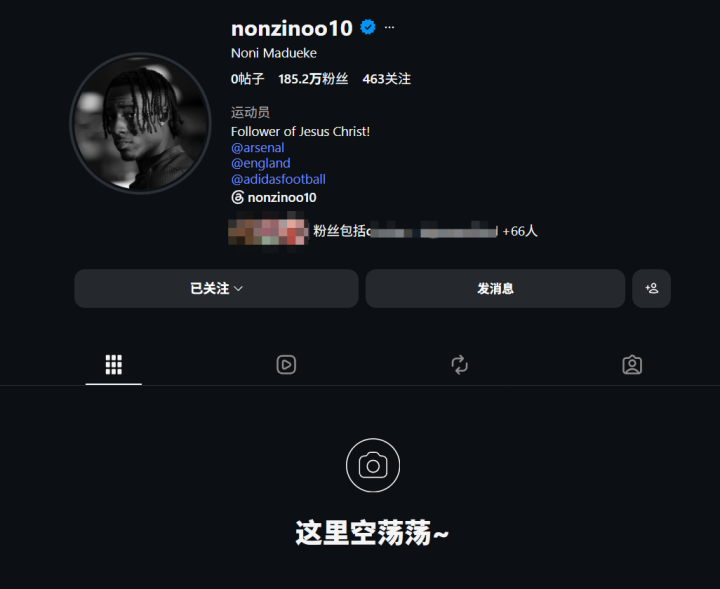
Task: Open the @arsenal profile link
Action: click(x=258, y=148)
